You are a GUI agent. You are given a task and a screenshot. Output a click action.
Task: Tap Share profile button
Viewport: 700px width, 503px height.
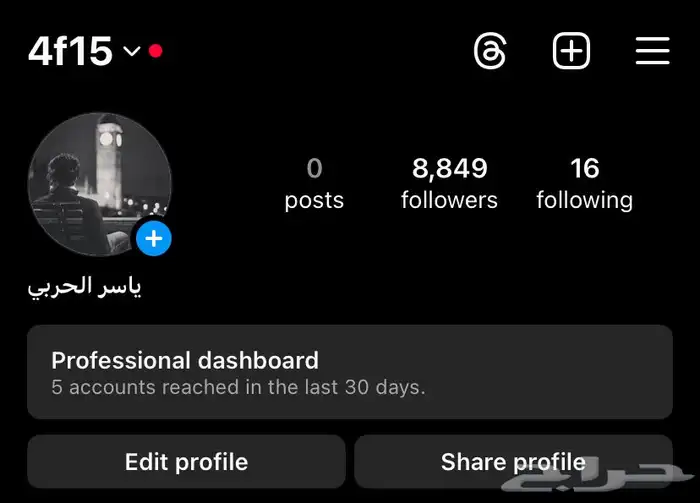513,462
